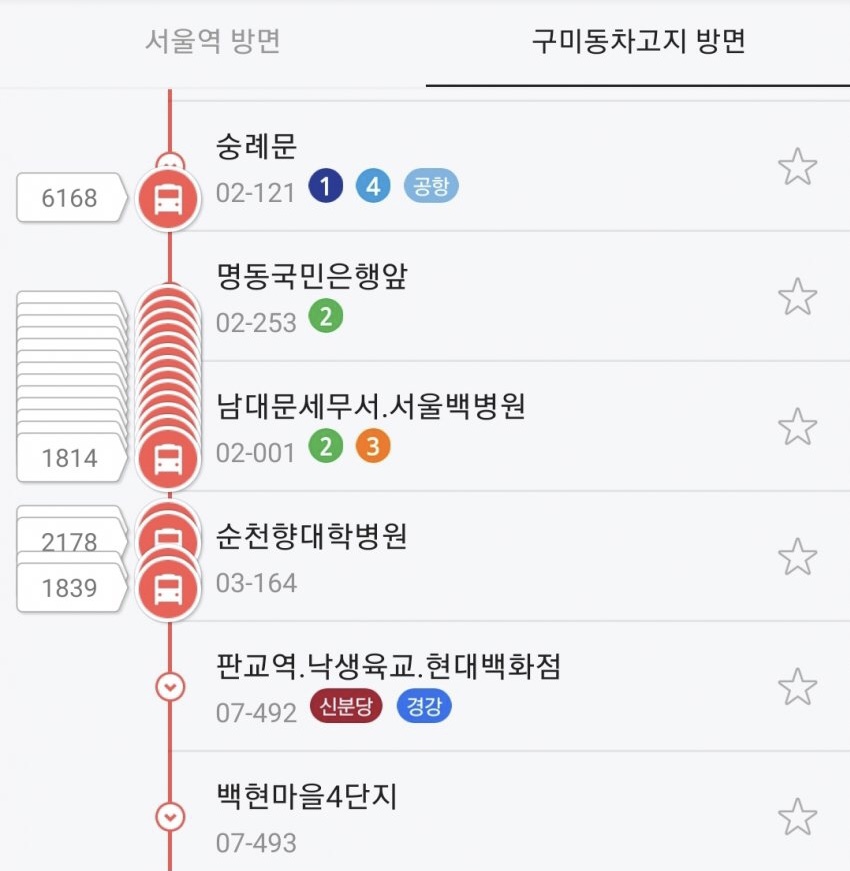Star the 명동국민은행앞 stop
The height and width of the screenshot is (871, 850).
(797, 297)
